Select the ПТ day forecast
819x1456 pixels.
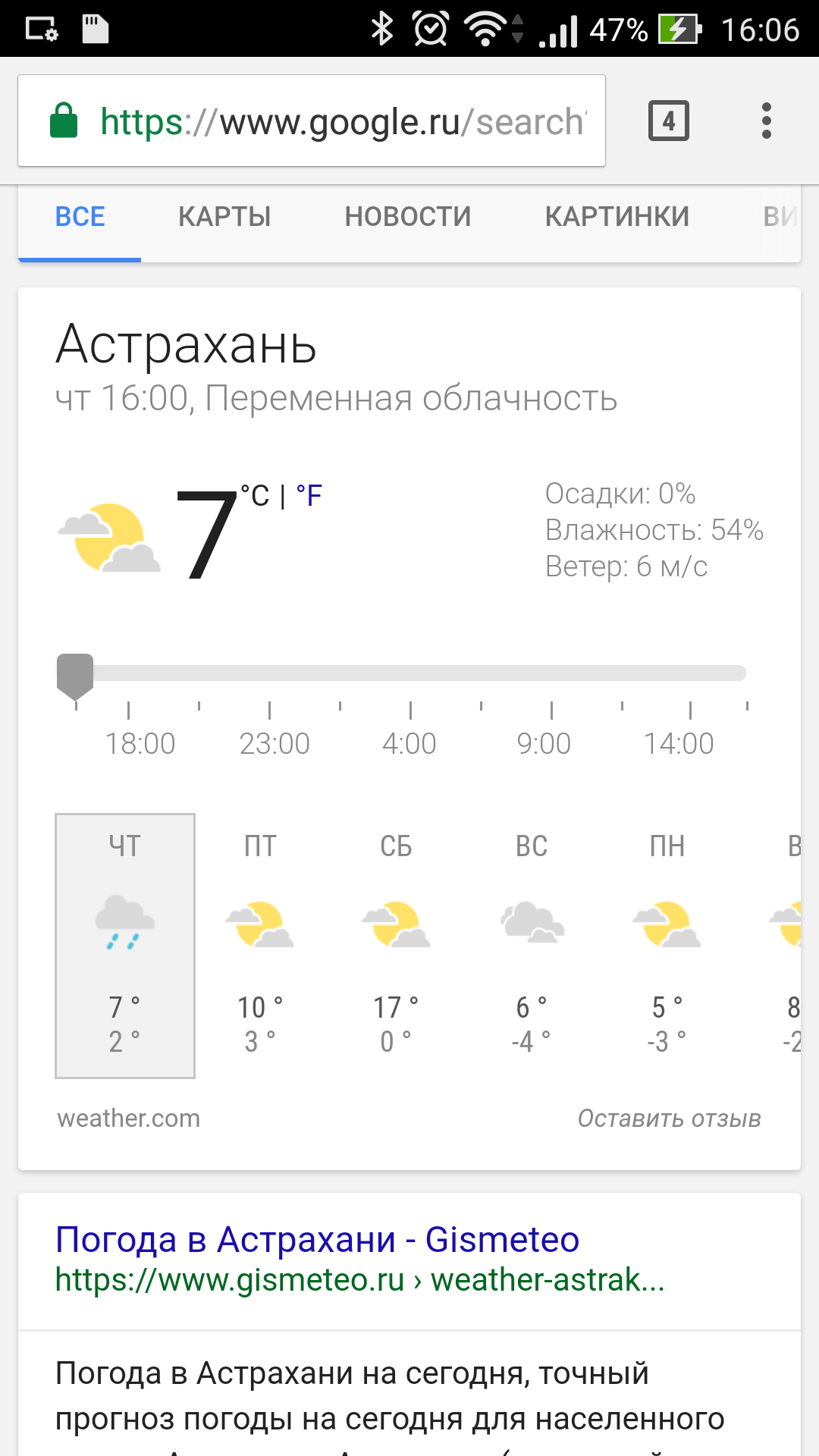(x=260, y=945)
